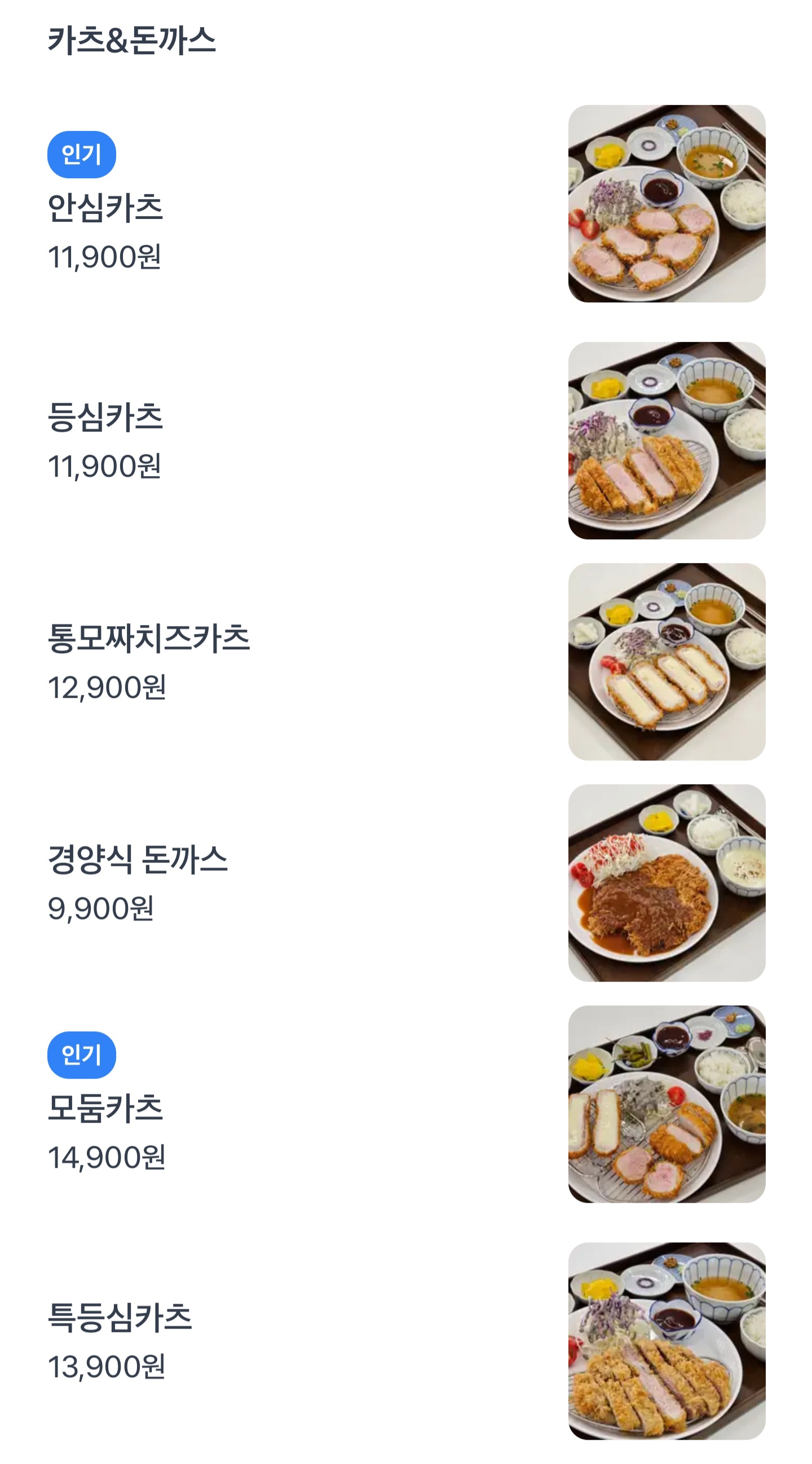
Task: Select 등심카츠 from the menu list
Action: point(105,417)
